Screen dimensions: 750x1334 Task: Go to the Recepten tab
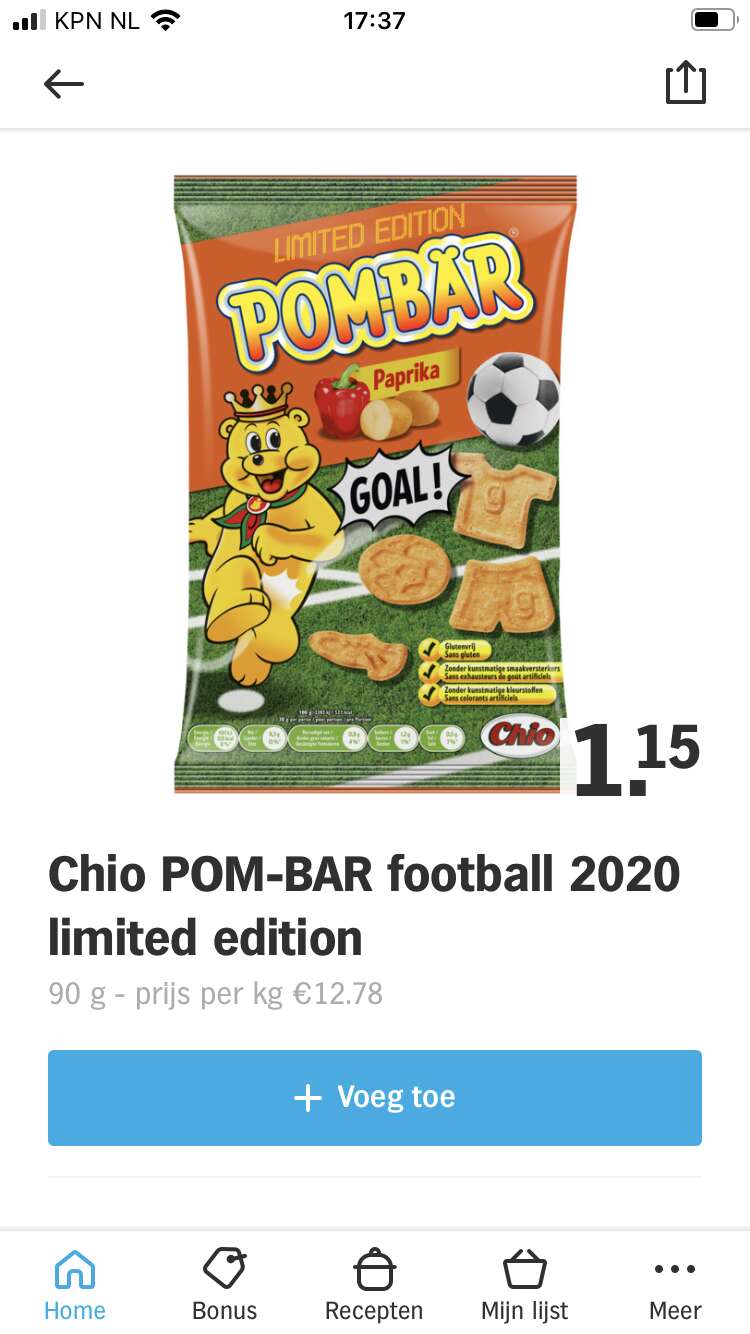(x=374, y=1285)
